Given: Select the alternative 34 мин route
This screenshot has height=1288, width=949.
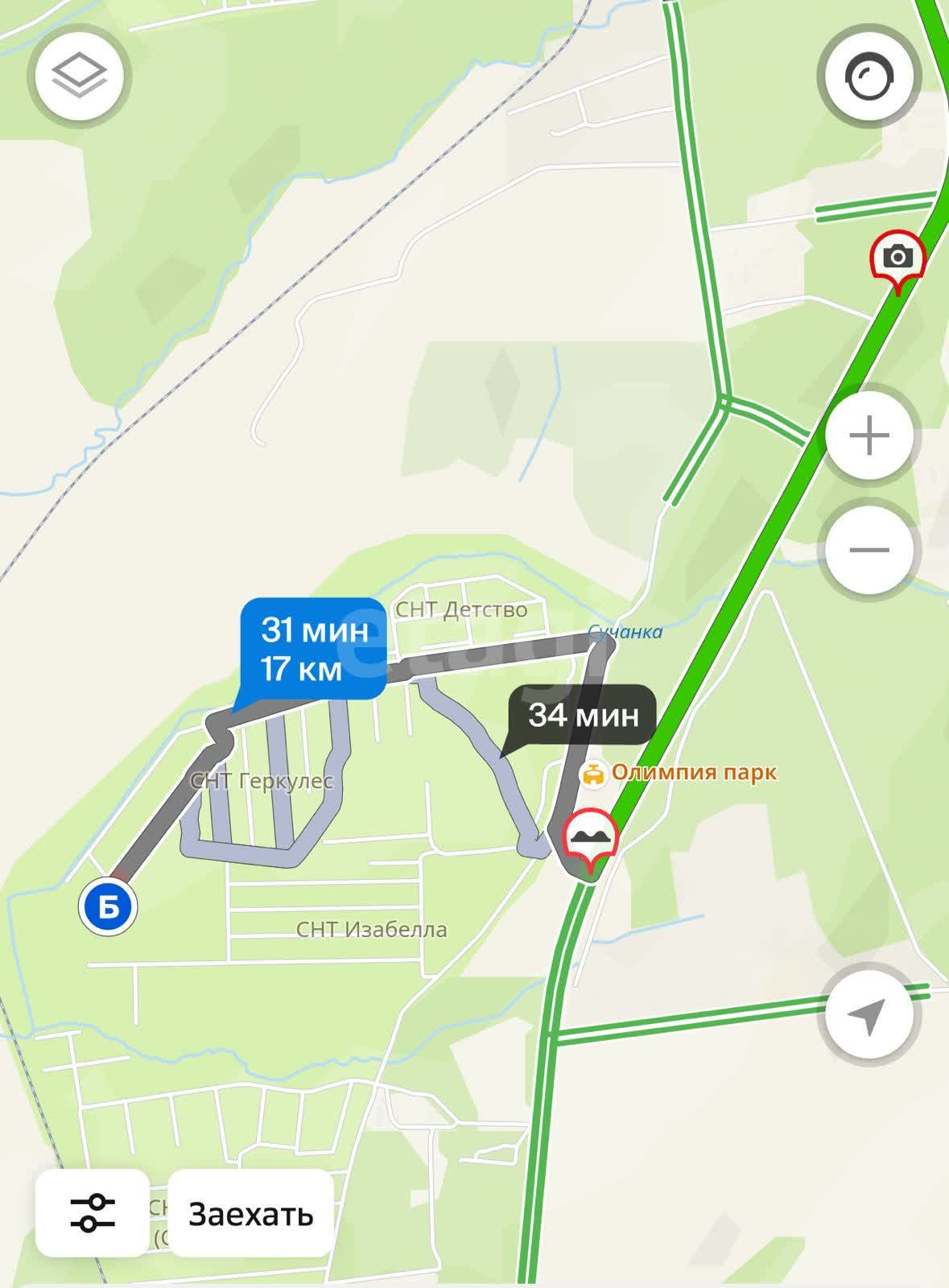Looking at the screenshot, I should [x=583, y=715].
